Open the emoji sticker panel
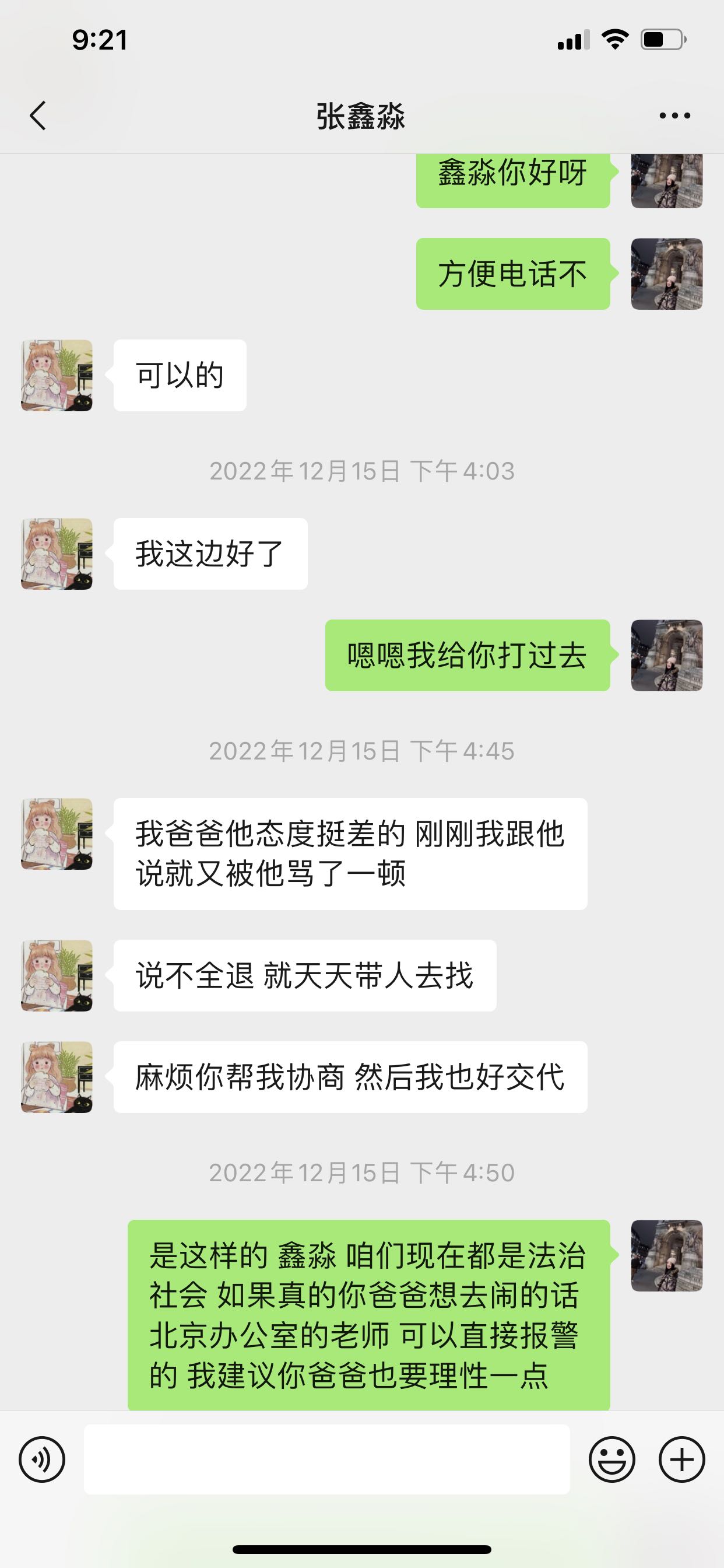 [x=611, y=1459]
